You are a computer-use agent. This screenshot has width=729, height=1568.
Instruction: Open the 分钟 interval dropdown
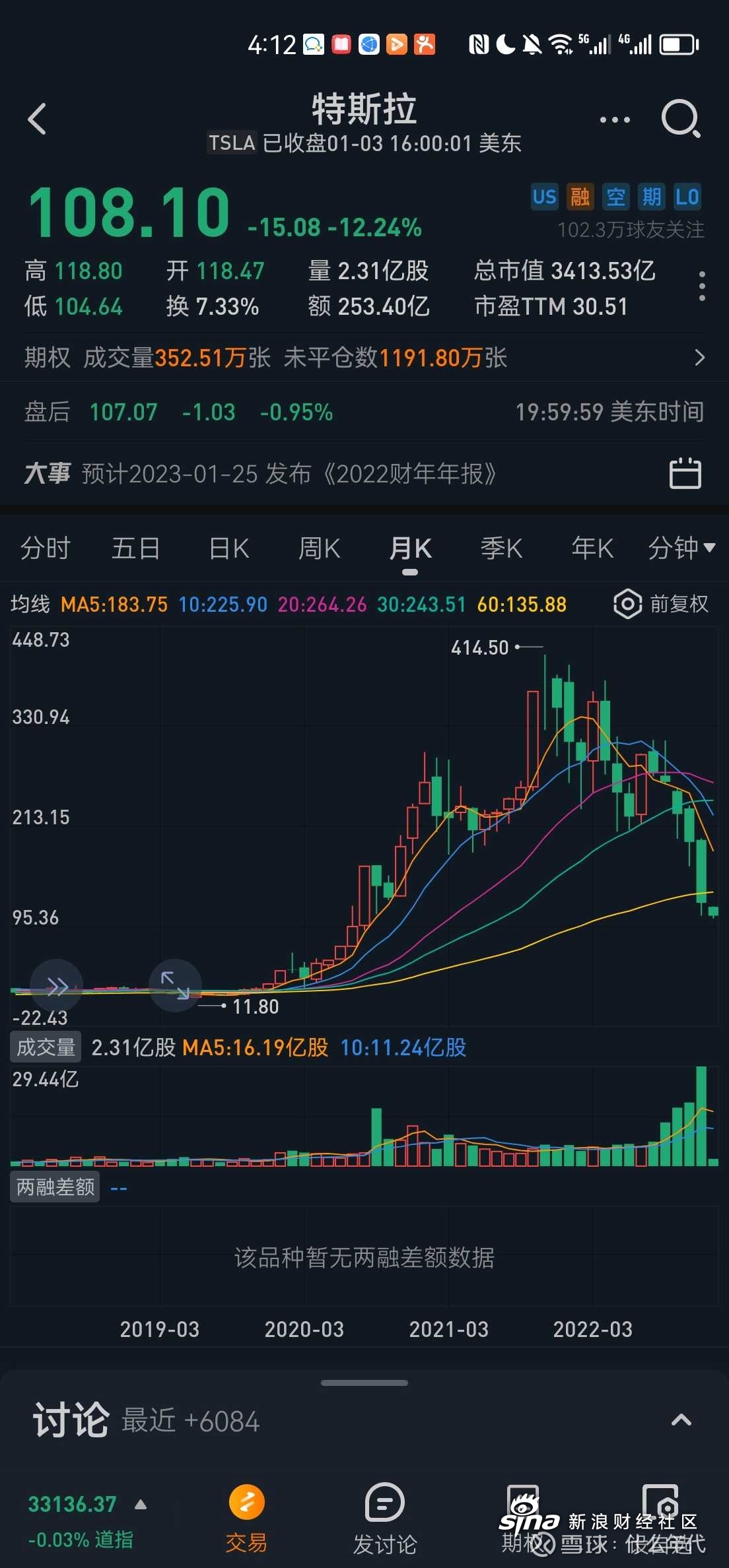[681, 548]
